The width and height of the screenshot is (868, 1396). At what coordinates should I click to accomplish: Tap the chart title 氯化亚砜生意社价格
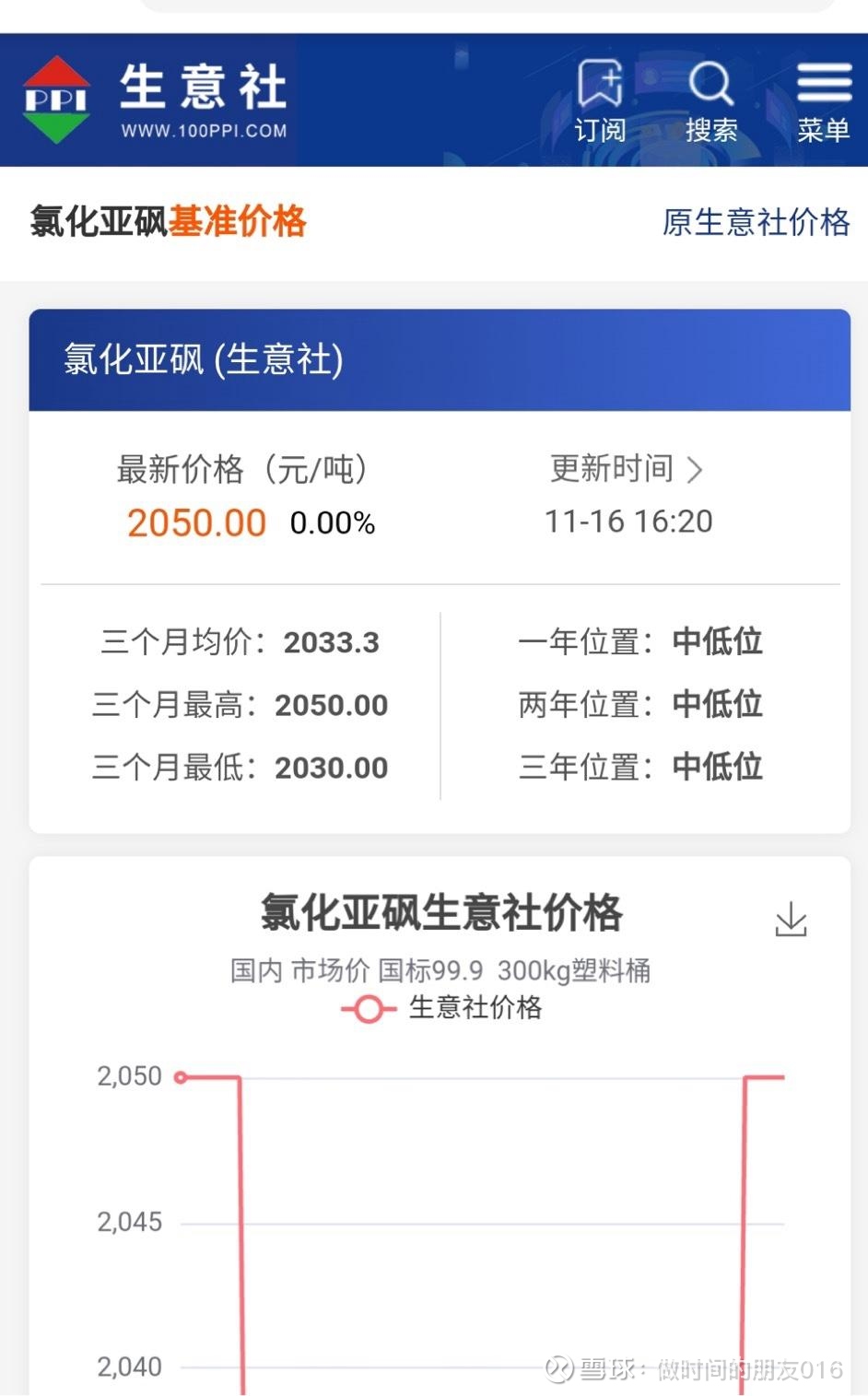coord(441,915)
